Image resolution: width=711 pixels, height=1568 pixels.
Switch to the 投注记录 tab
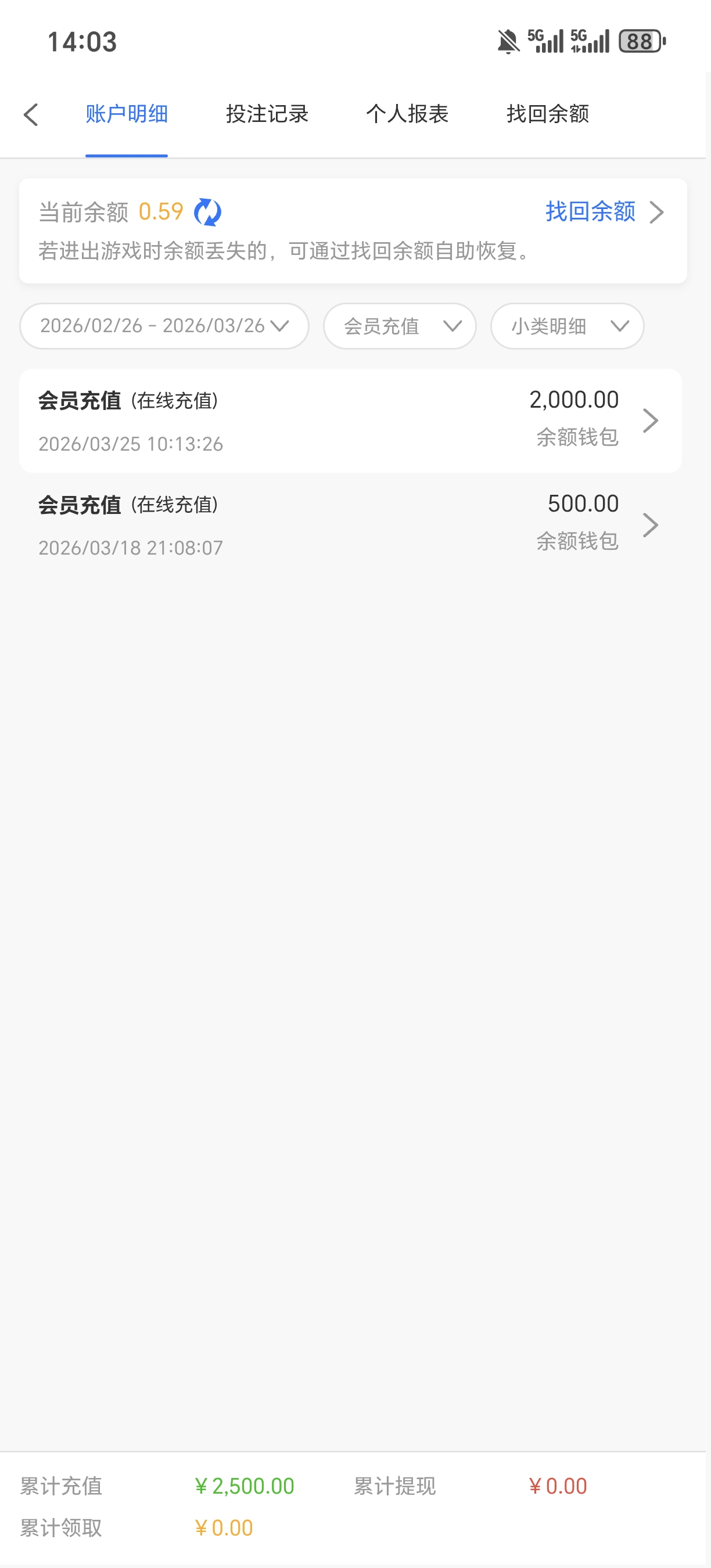point(267,114)
